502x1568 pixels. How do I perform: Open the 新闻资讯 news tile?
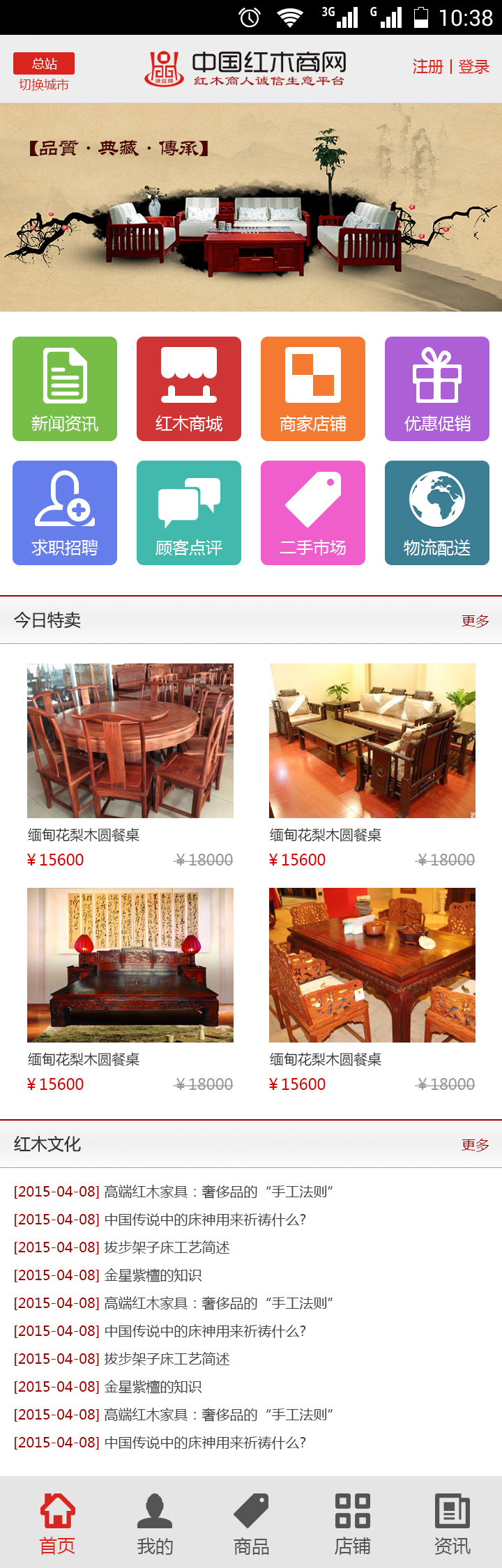[x=65, y=389]
